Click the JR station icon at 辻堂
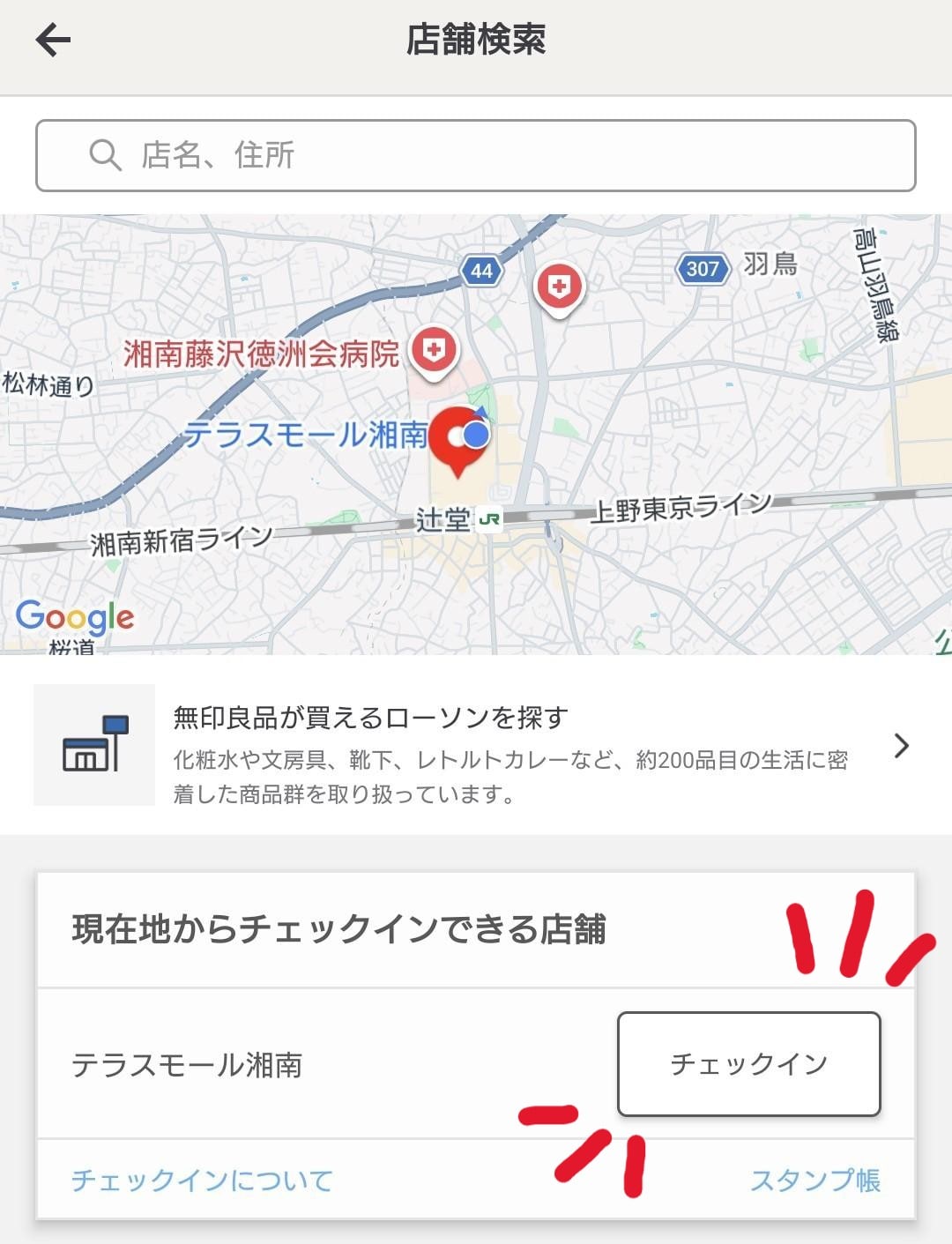This screenshot has width=952, height=1244. [491, 519]
